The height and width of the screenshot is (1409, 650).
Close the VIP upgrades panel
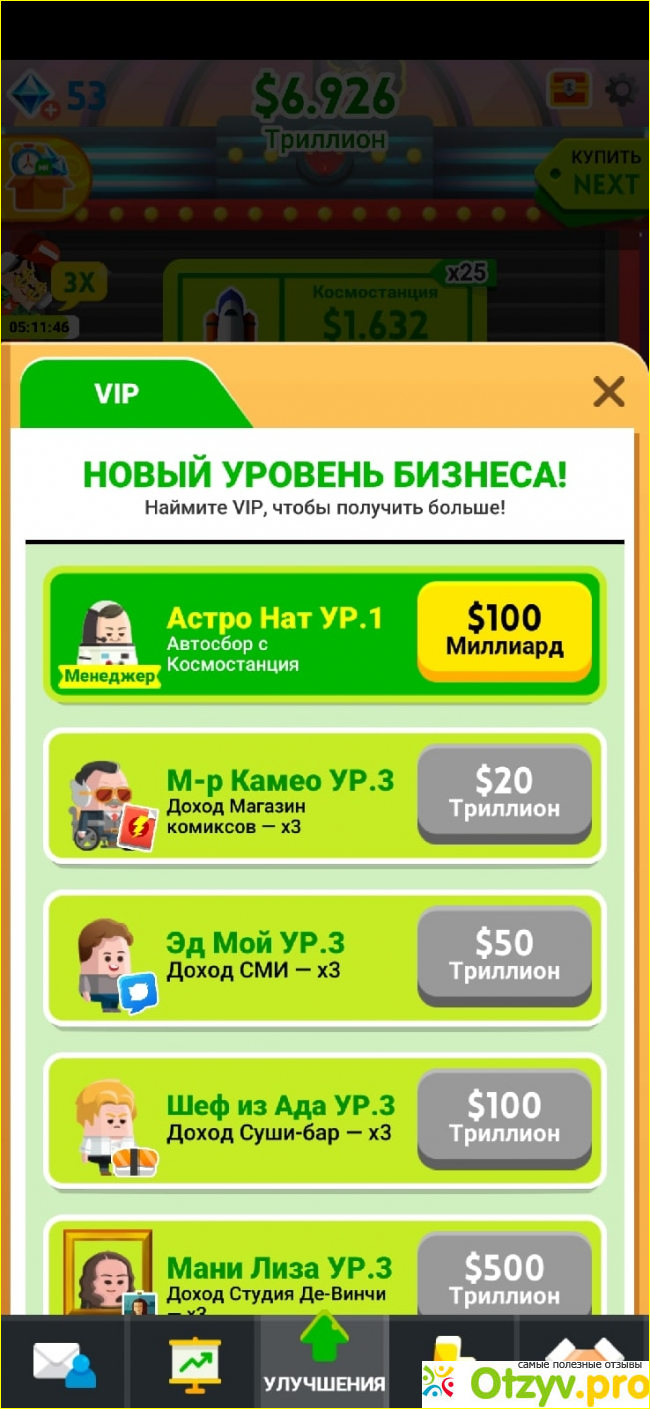(x=608, y=391)
